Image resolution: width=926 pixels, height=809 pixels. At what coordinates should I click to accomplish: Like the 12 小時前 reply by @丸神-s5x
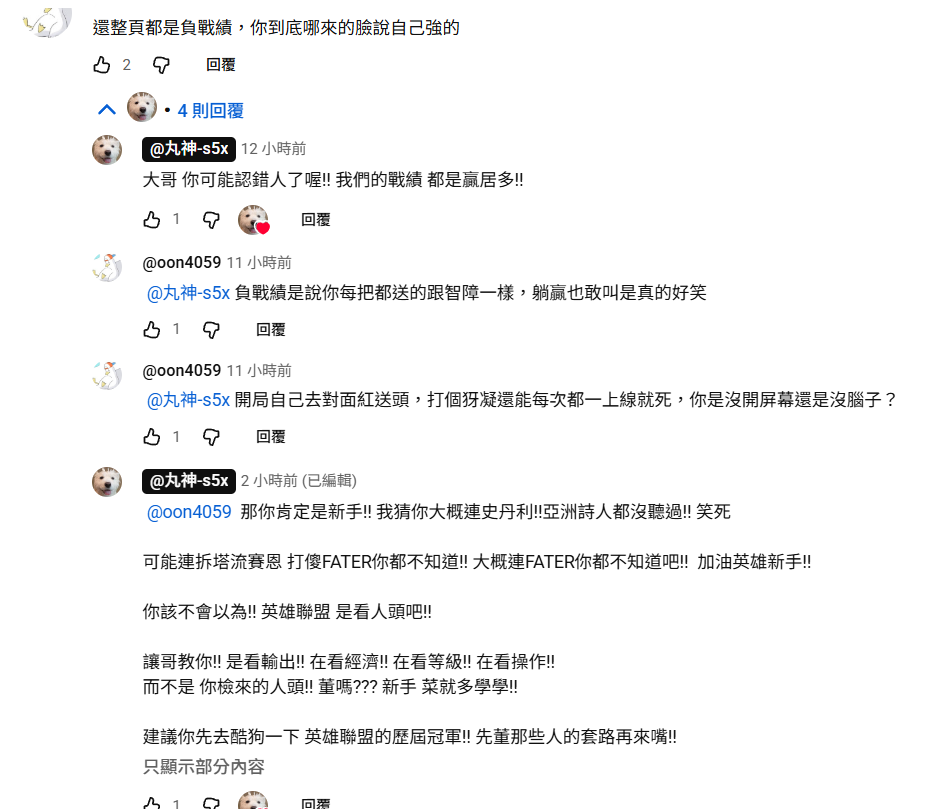[152, 219]
